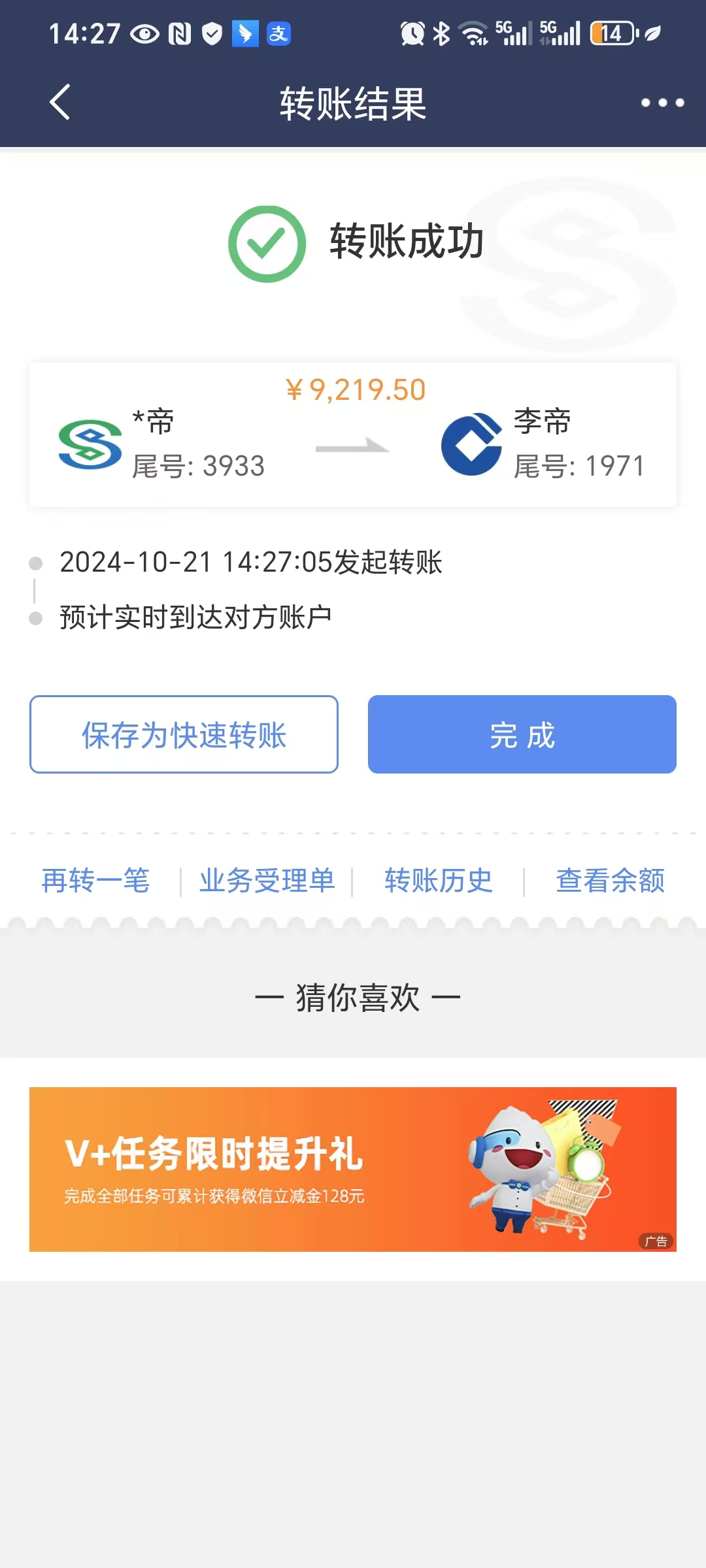Check balance via 查看余额
This screenshot has height=1568, width=706.
(610, 881)
